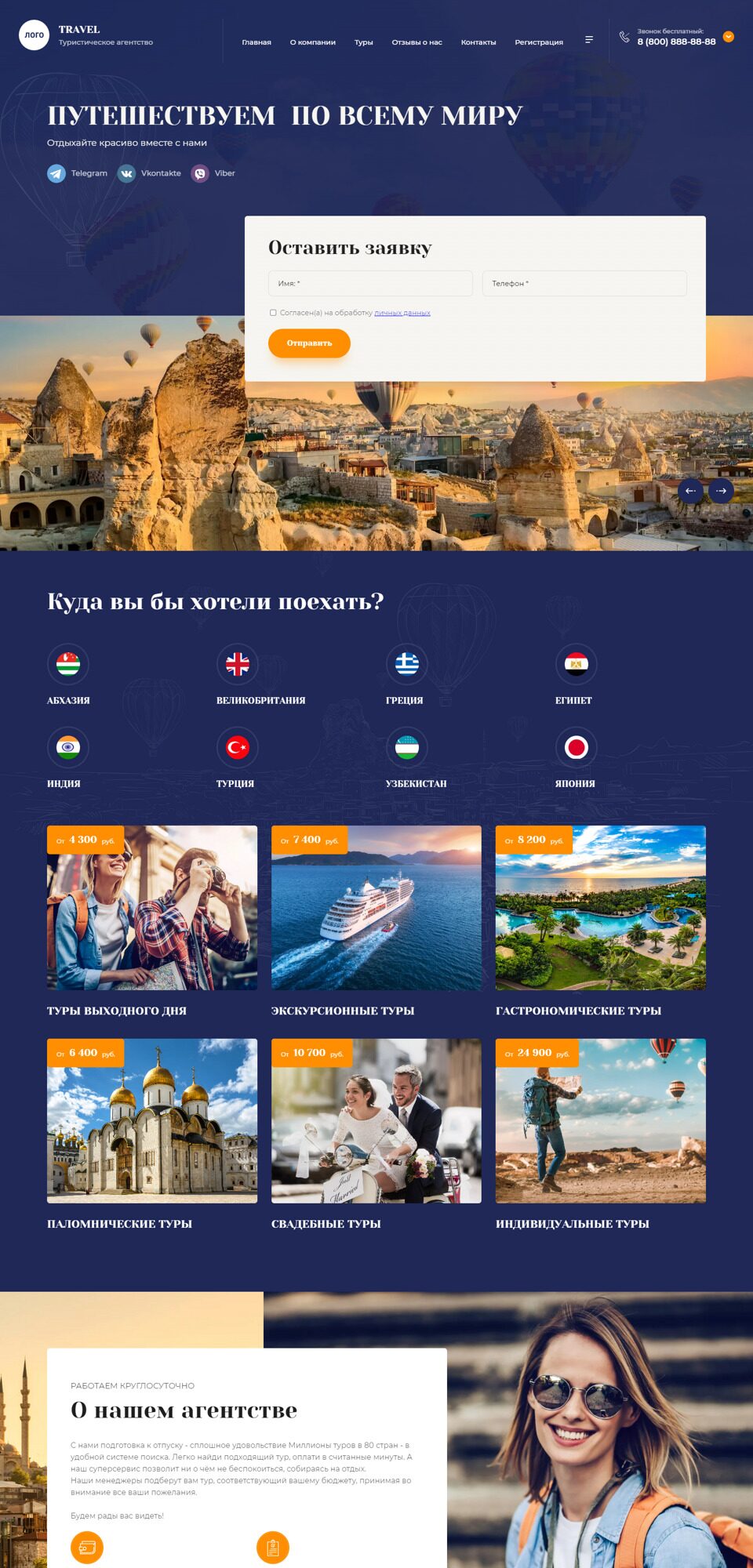Viewport: 753px width, 1568px height.
Task: Open Регистрация in the top menu
Action: (539, 42)
